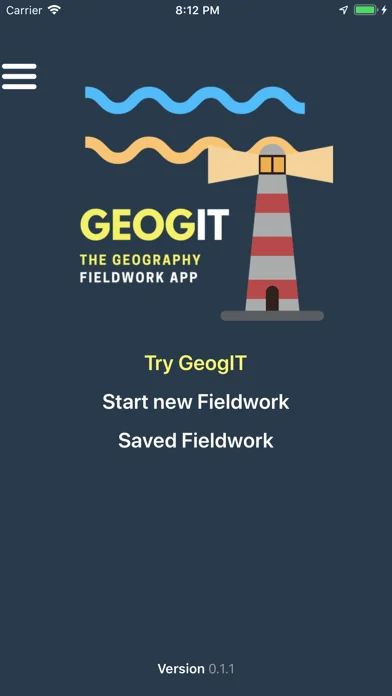
Task: Open Saved Fieldwork
Action: [x=196, y=440]
